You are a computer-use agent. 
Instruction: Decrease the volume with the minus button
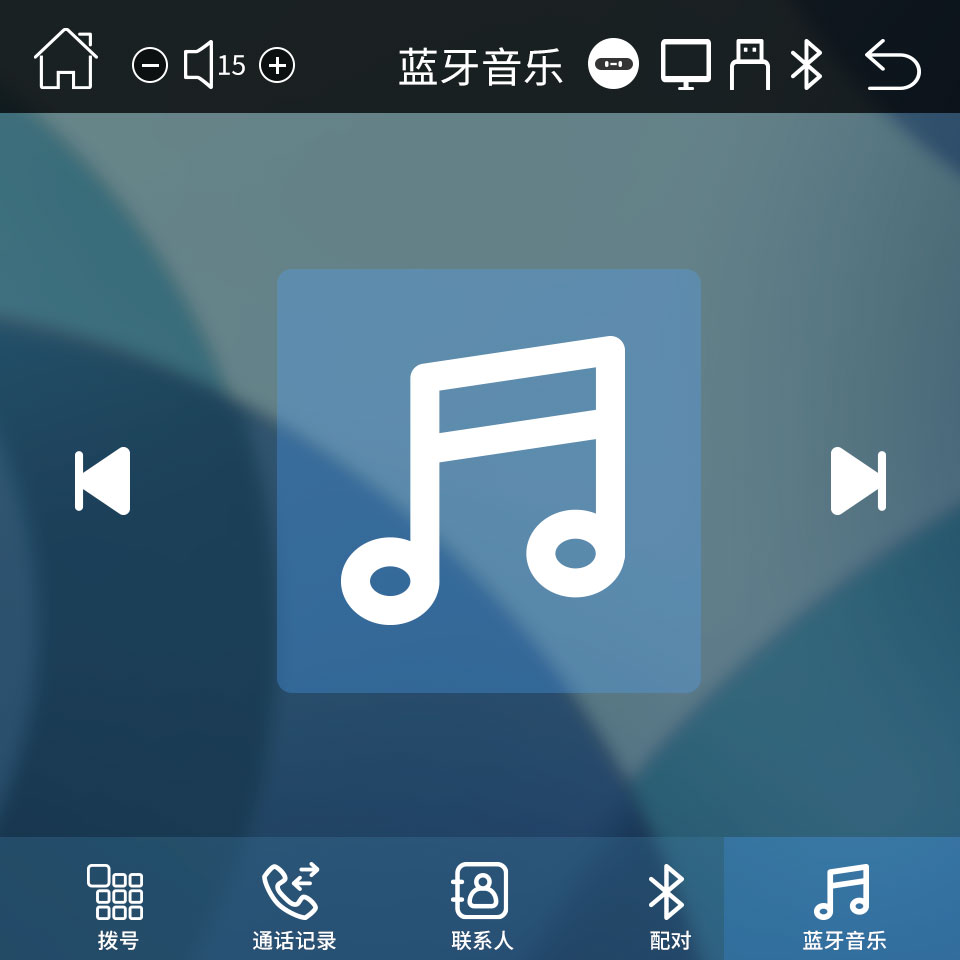(150, 66)
